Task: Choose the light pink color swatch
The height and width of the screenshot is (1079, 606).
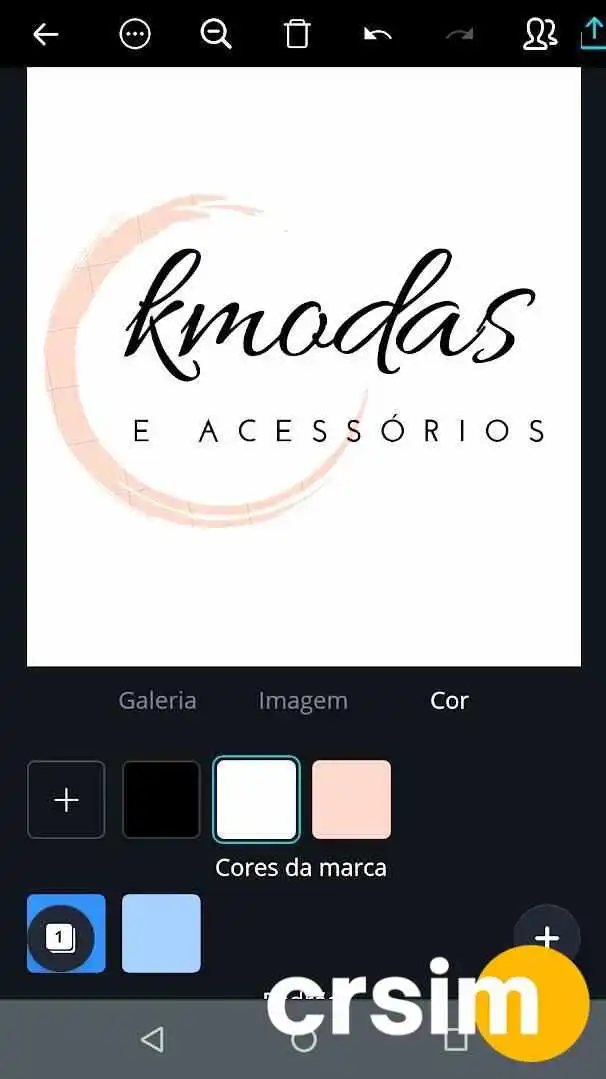Action: (351, 800)
